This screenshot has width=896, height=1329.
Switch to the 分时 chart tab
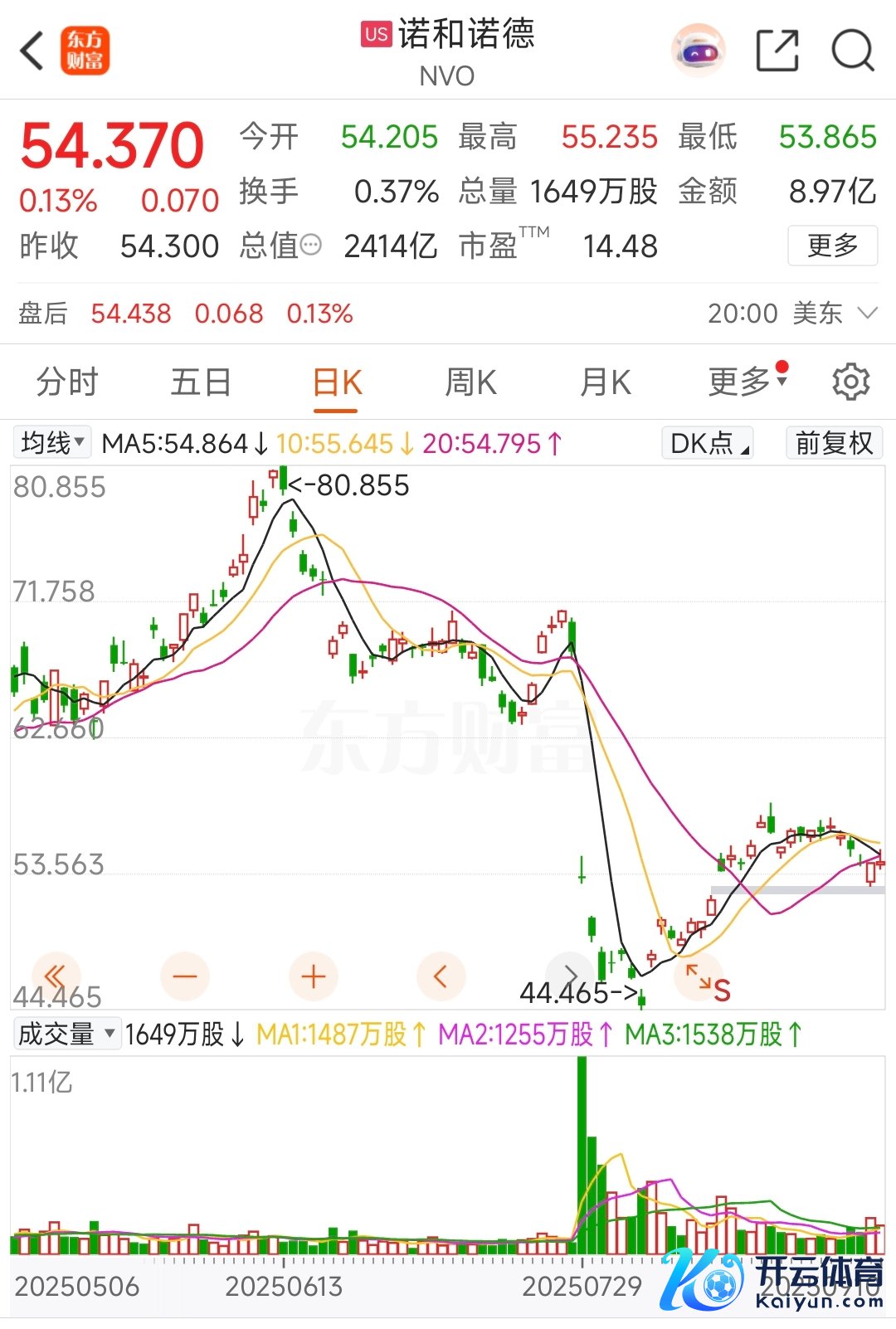click(x=67, y=382)
